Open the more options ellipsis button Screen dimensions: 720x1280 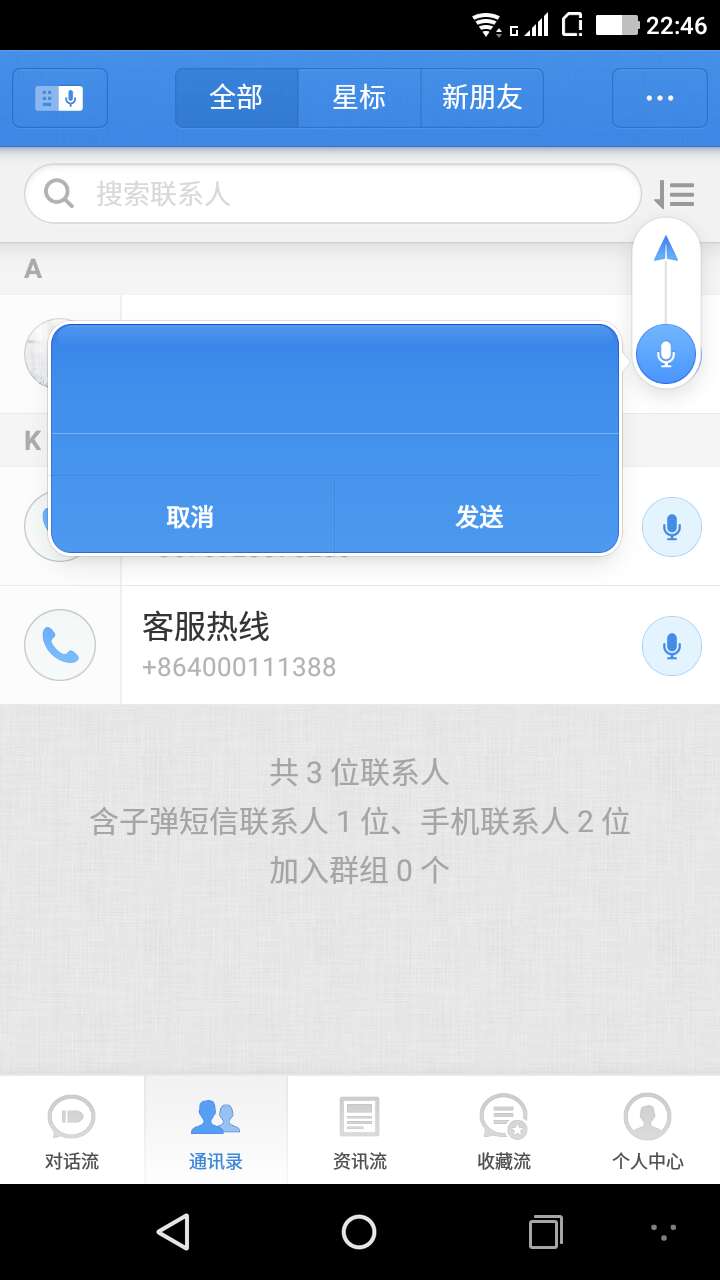coord(659,97)
